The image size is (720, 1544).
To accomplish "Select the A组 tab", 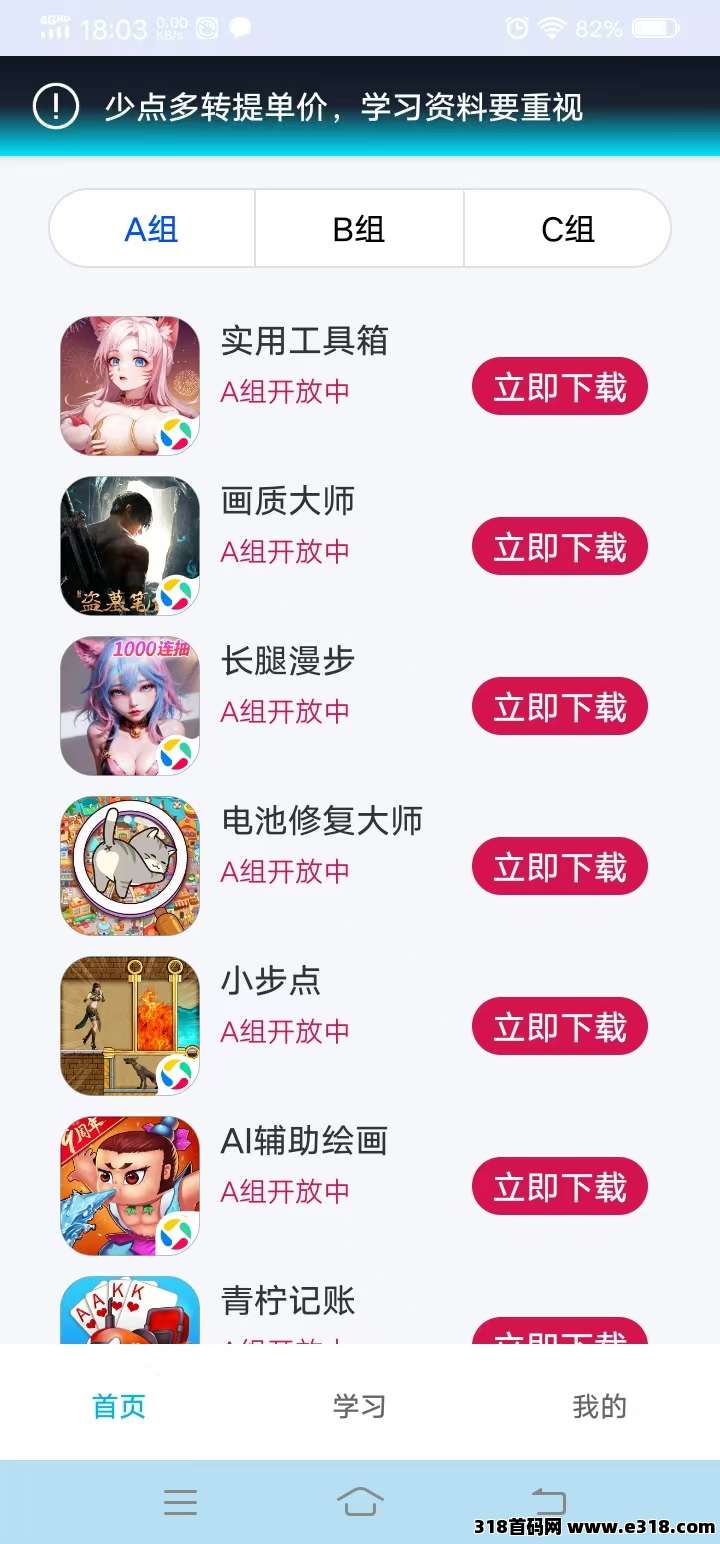I will click(151, 228).
